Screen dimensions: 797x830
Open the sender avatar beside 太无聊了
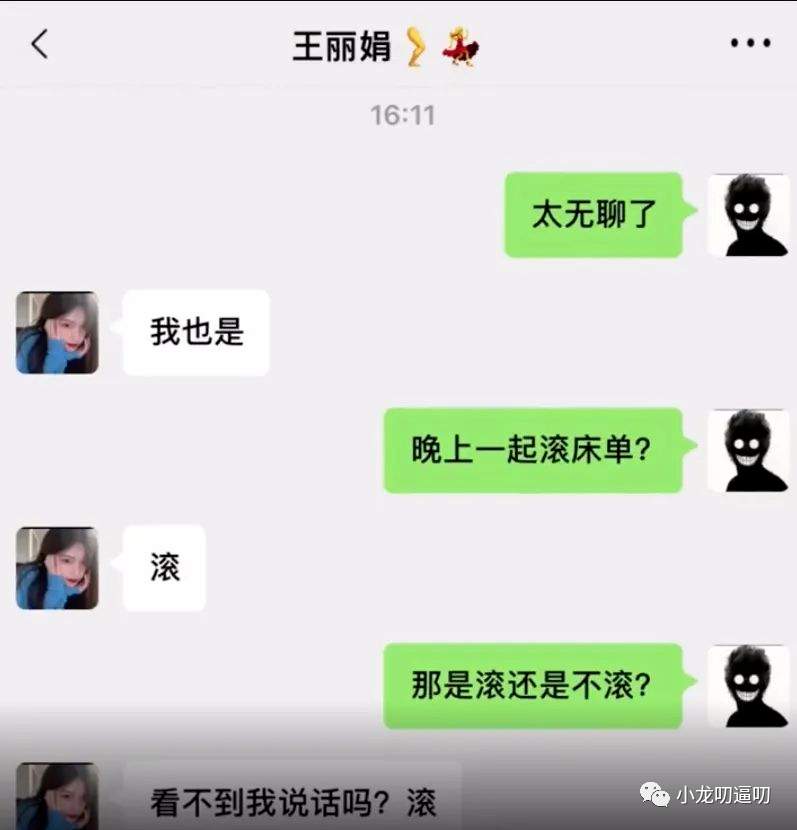pyautogui.click(x=747, y=215)
